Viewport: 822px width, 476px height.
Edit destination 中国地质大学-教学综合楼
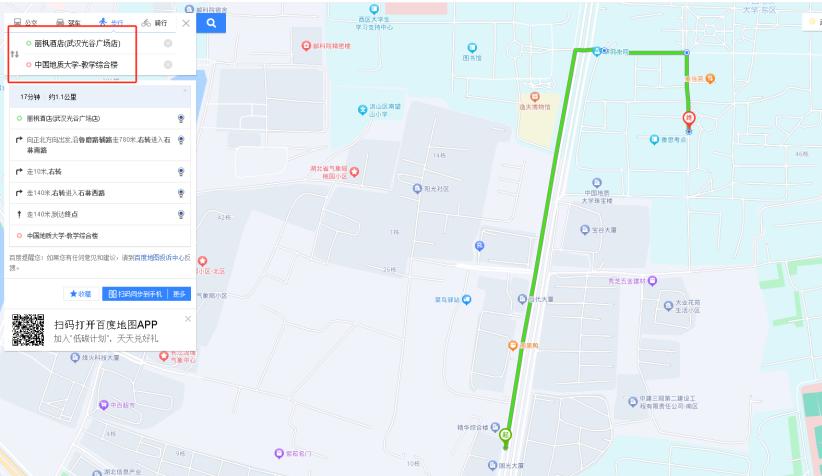(78, 64)
